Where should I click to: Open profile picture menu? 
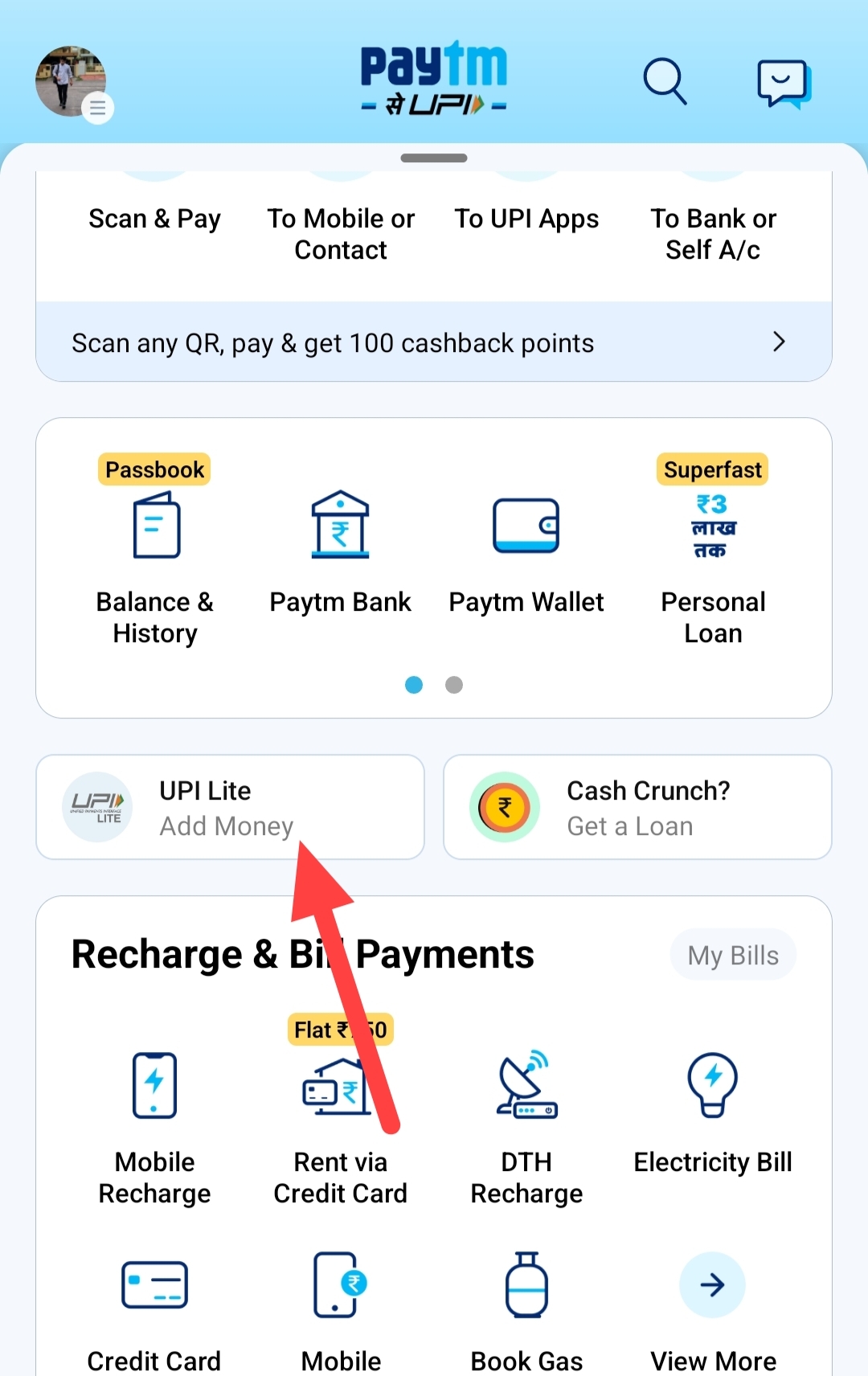coord(72,82)
